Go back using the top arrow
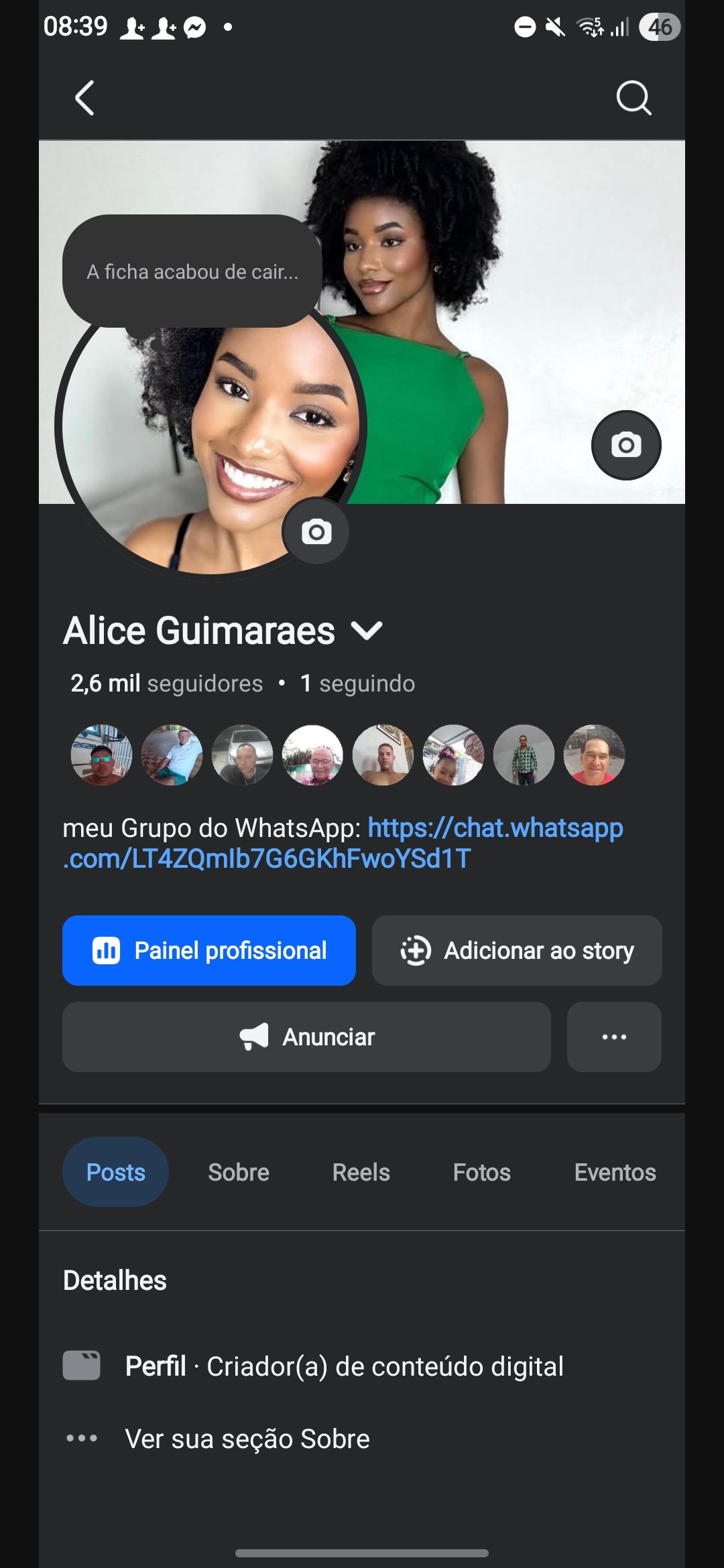724x1568 pixels. click(x=84, y=99)
